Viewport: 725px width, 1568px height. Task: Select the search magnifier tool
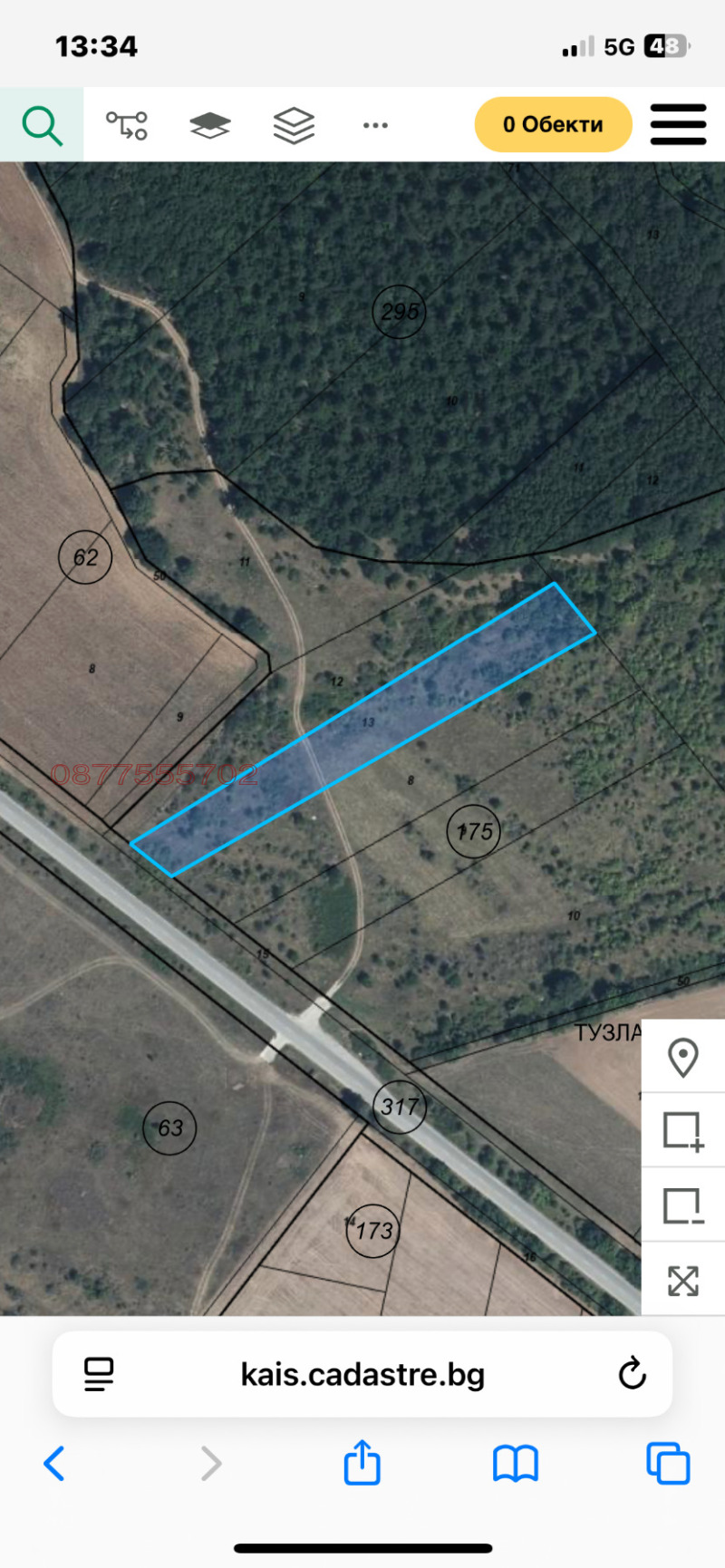pyautogui.click(x=41, y=124)
